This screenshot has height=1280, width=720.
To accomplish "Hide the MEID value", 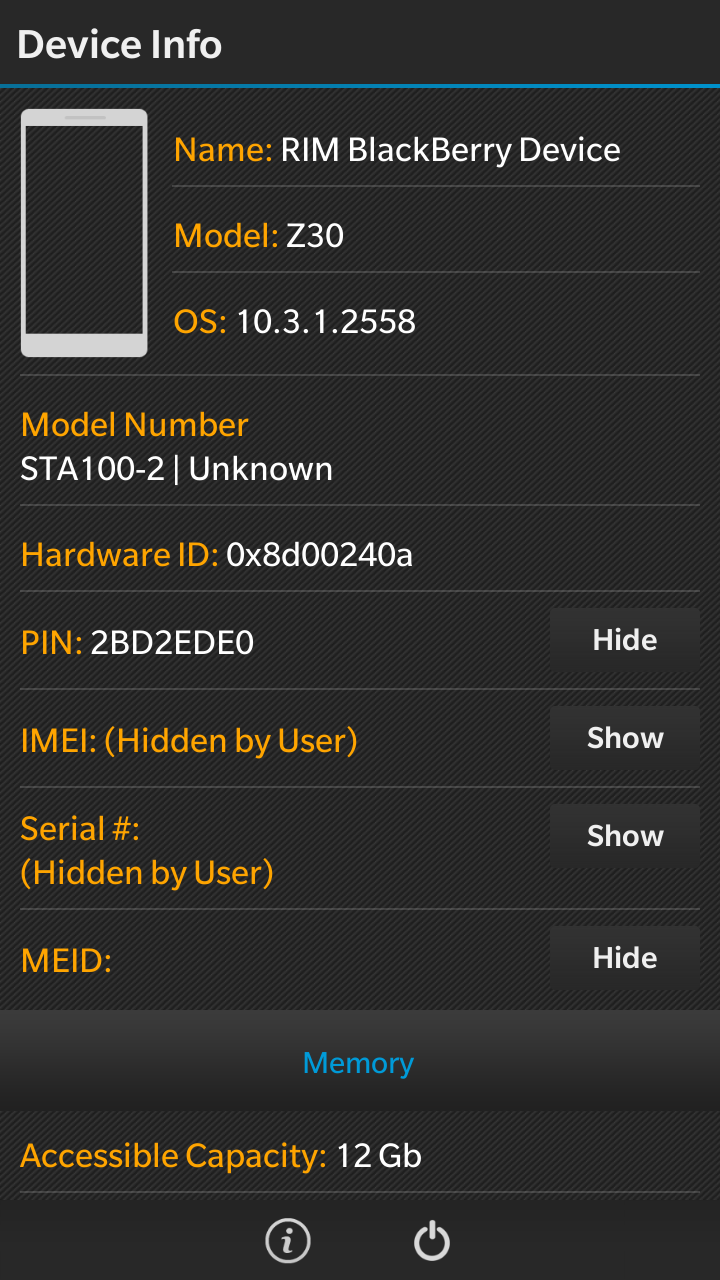I will (625, 958).
